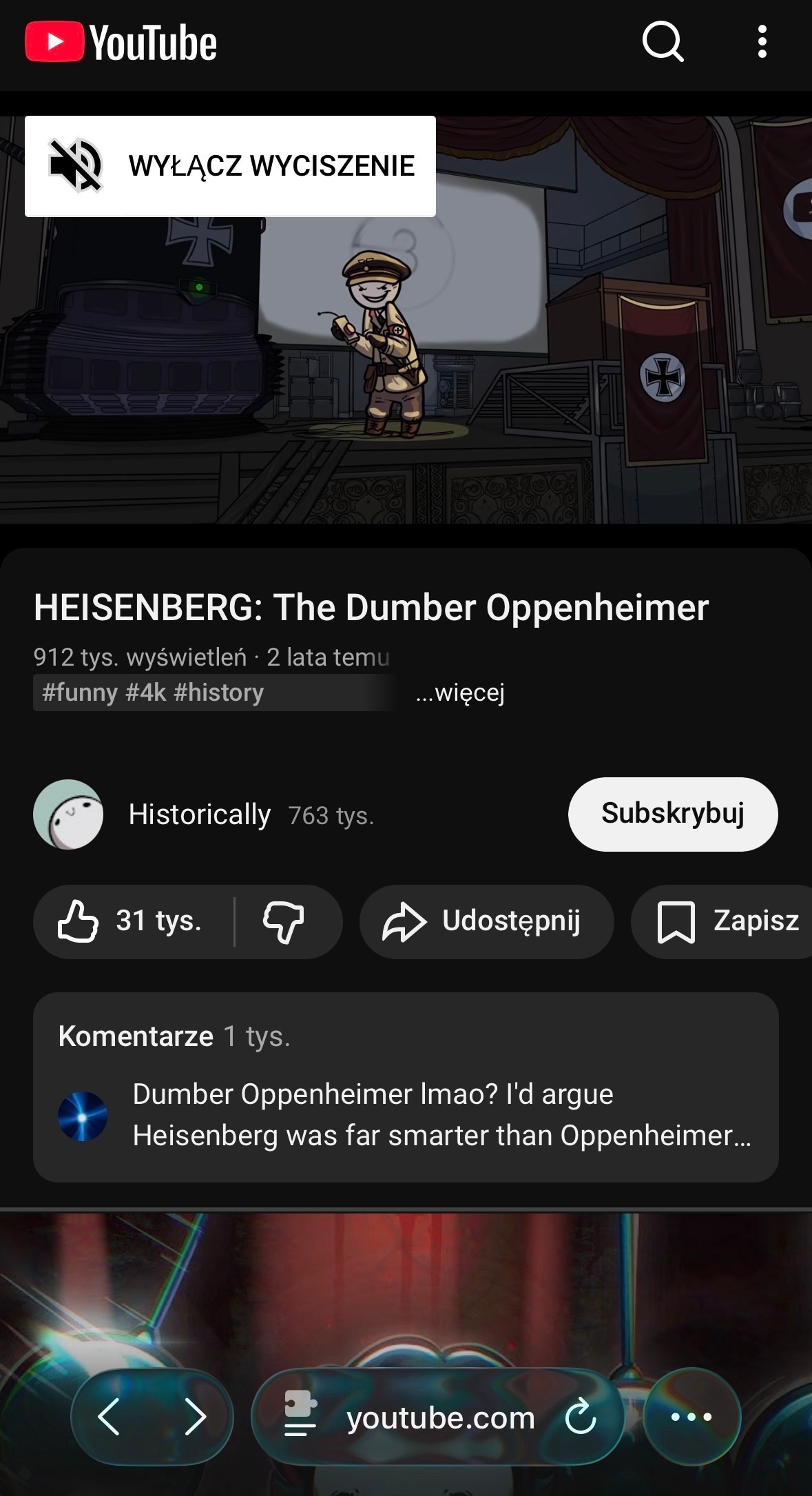Go to the YouTube home logo

(x=121, y=43)
